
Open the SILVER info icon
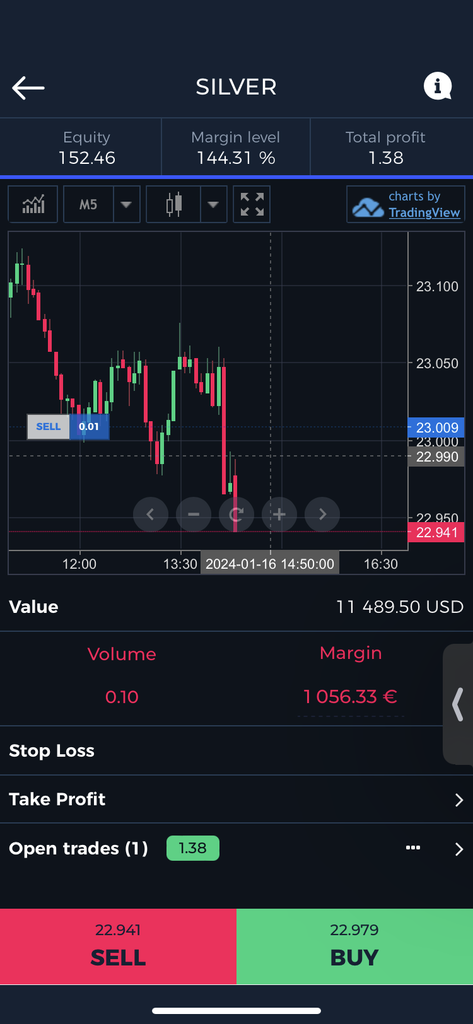(x=438, y=86)
